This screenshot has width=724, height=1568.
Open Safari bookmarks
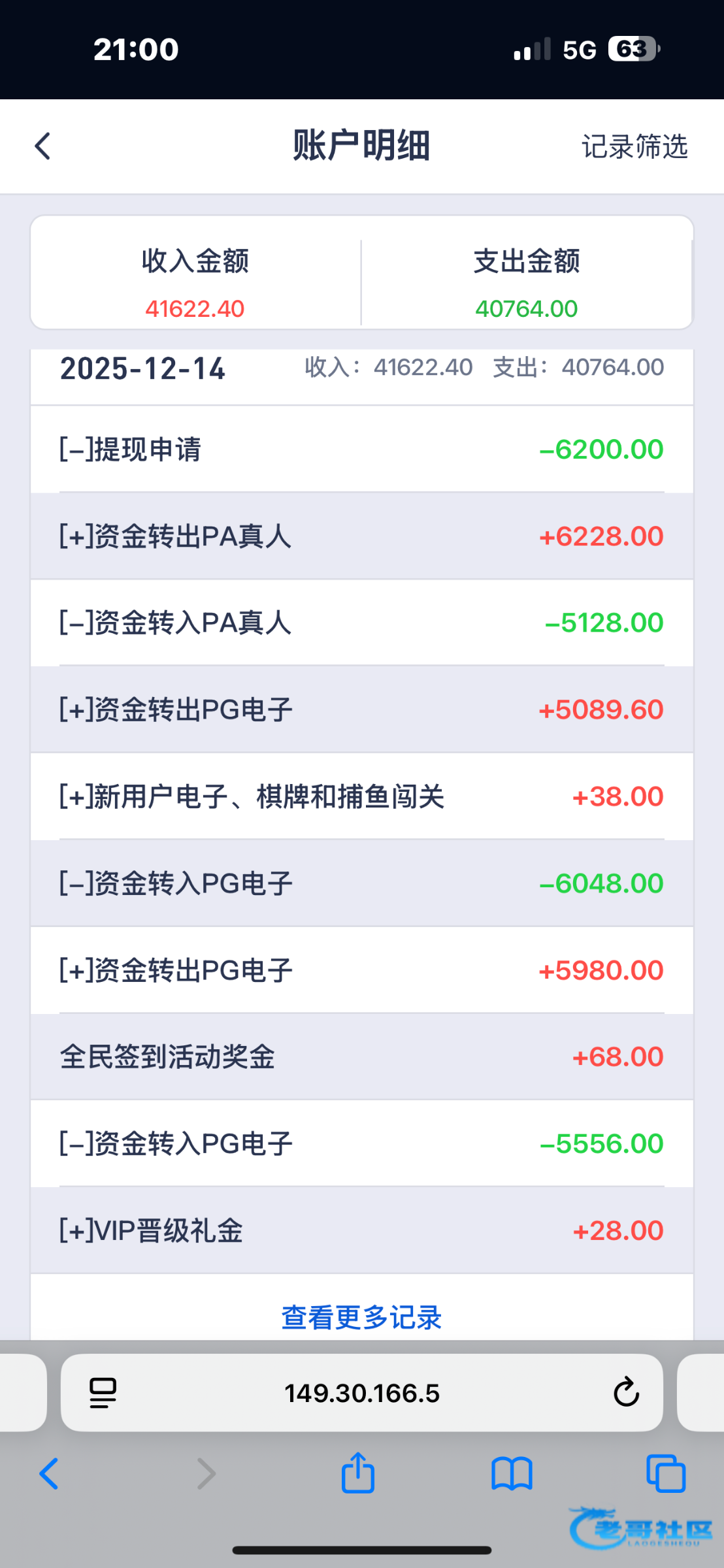[x=512, y=1474]
